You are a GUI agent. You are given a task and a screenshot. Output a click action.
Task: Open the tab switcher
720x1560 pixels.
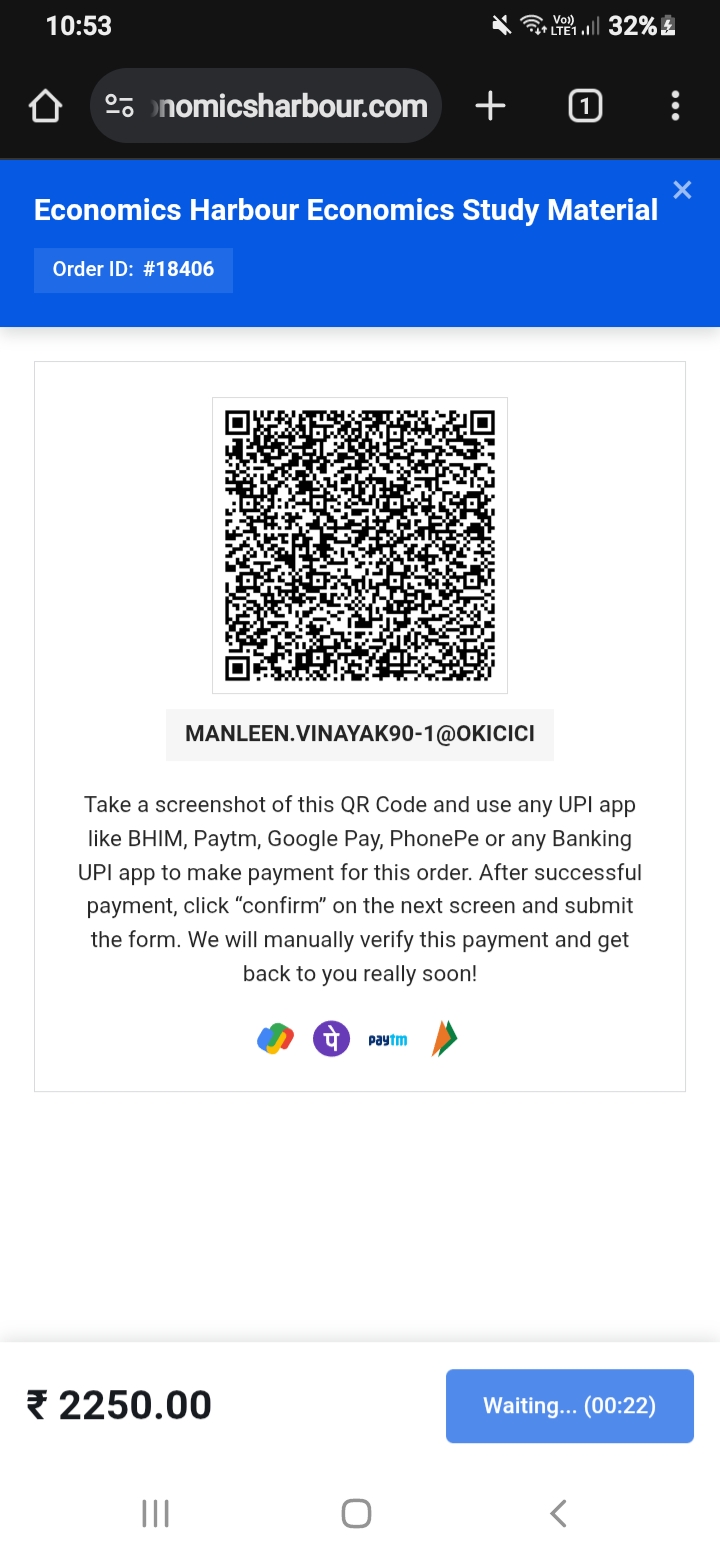pos(585,106)
